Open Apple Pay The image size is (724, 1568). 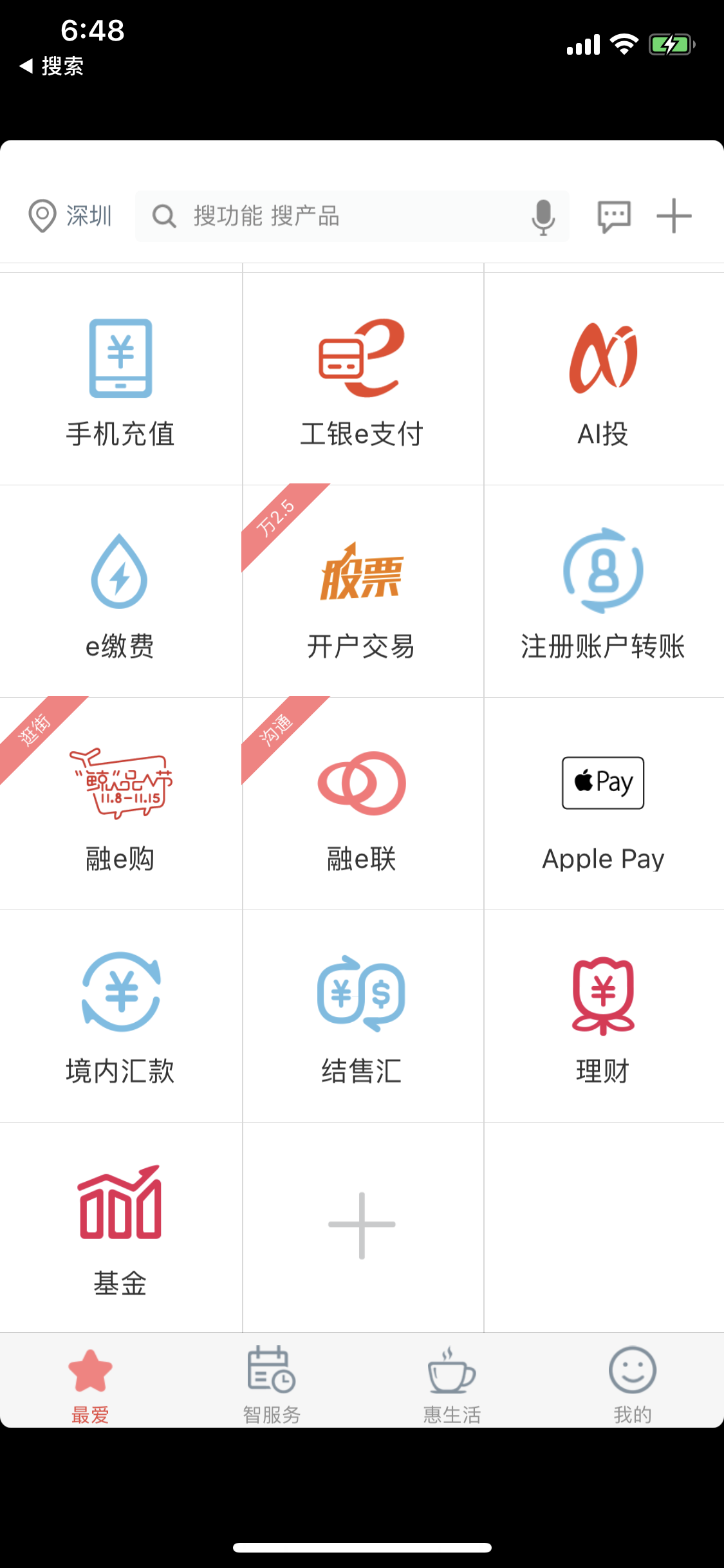click(x=603, y=805)
